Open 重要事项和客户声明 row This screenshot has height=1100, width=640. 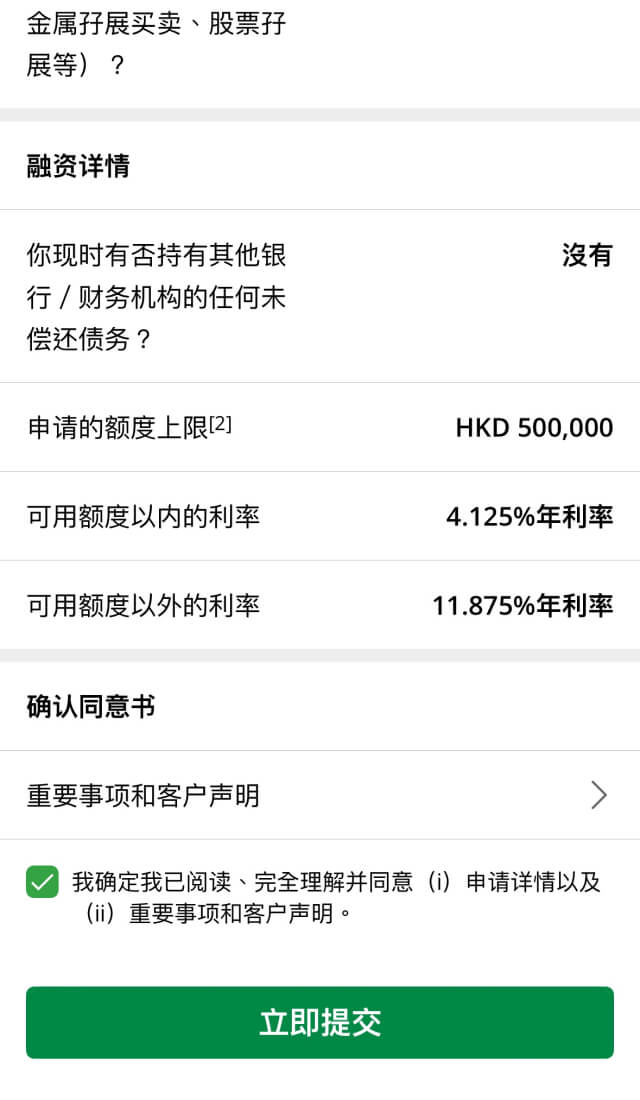click(x=318, y=795)
